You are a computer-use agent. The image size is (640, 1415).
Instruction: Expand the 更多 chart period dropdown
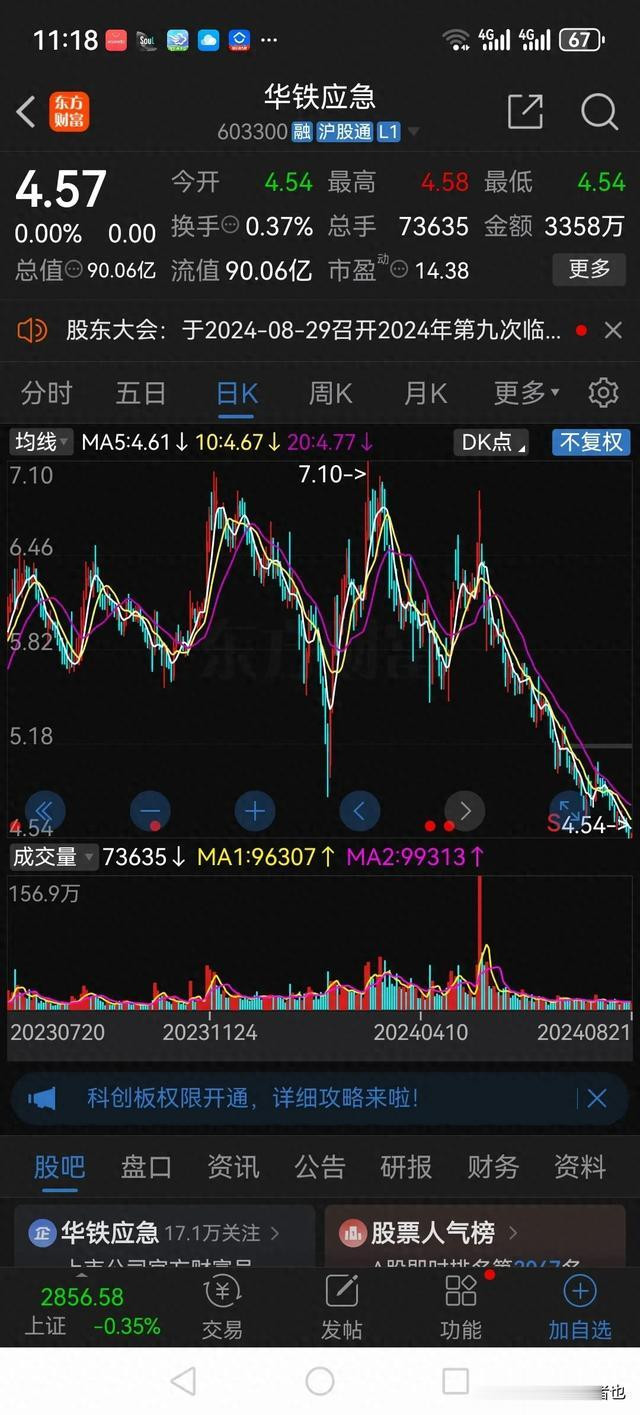526,393
